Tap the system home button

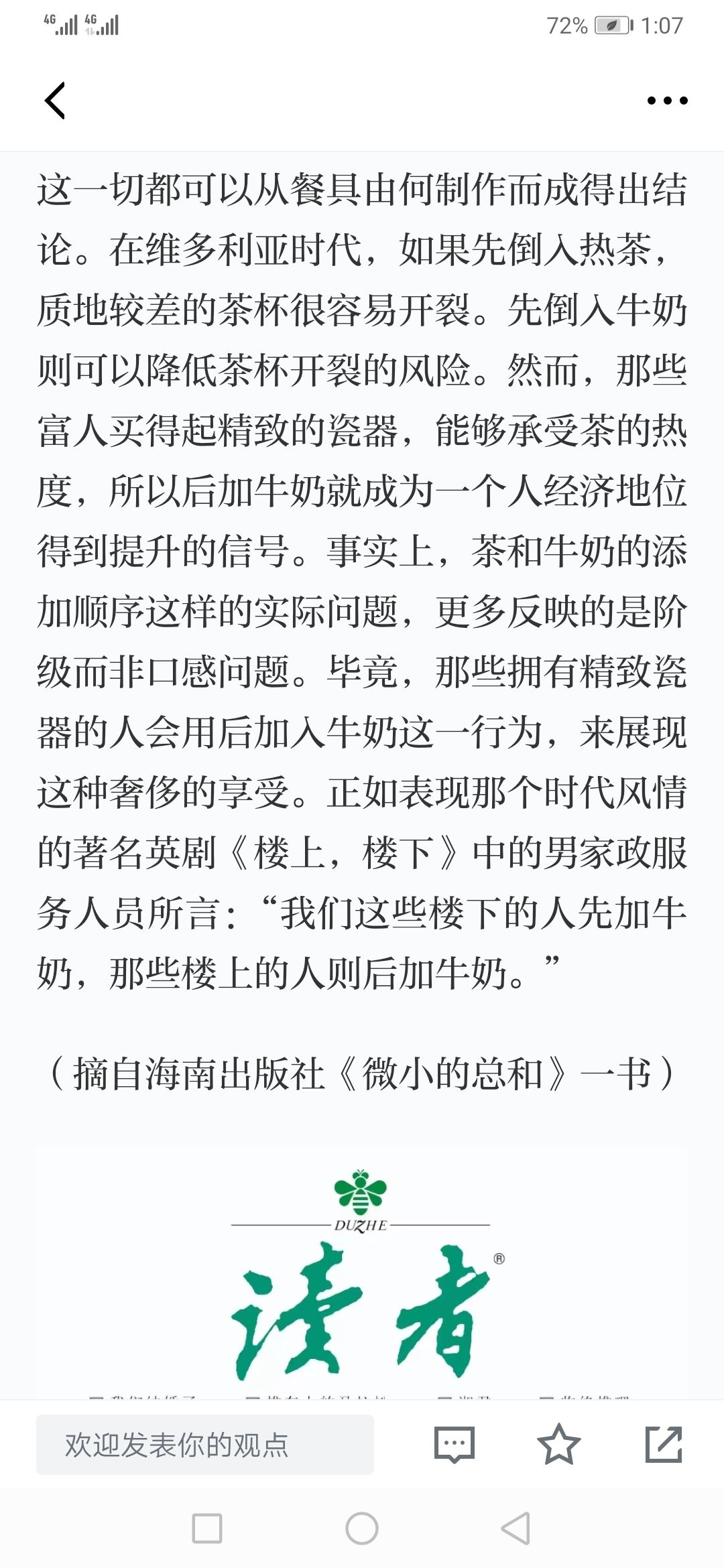(362, 1528)
